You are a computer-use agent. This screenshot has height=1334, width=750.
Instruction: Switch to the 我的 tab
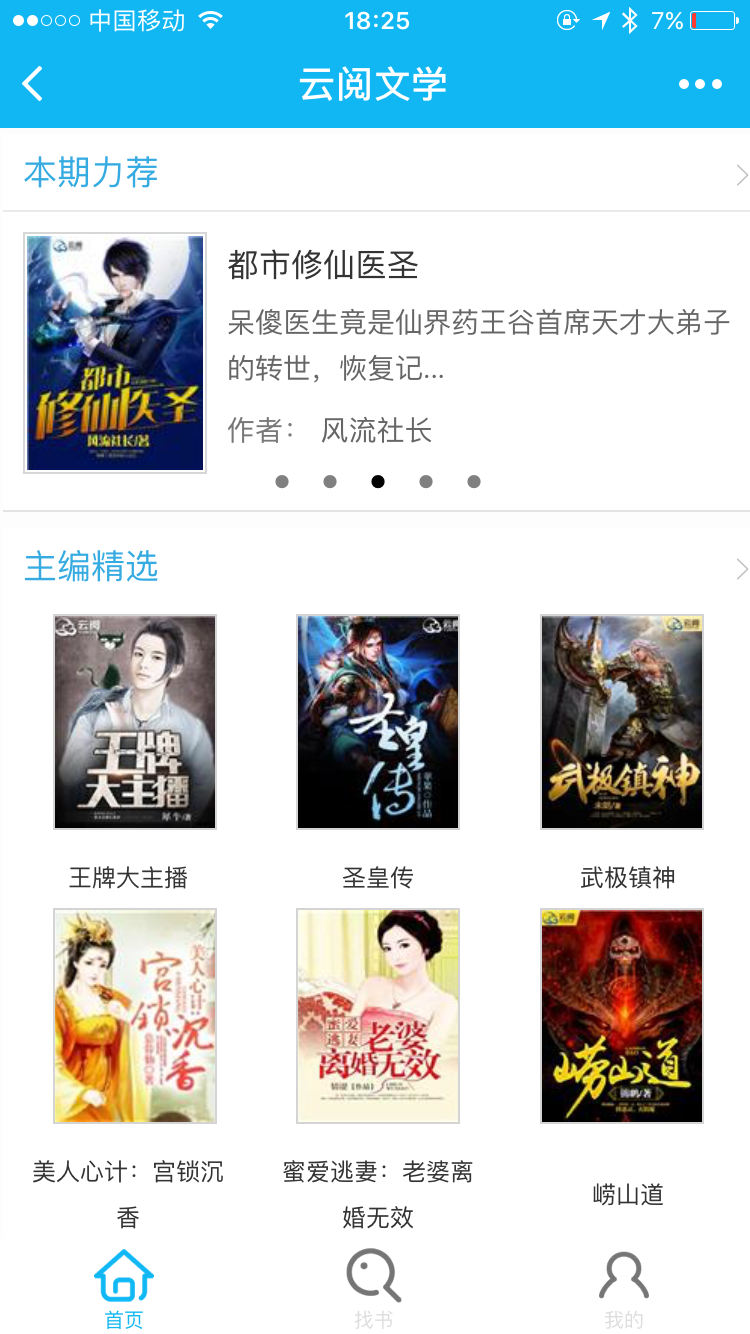624,1290
